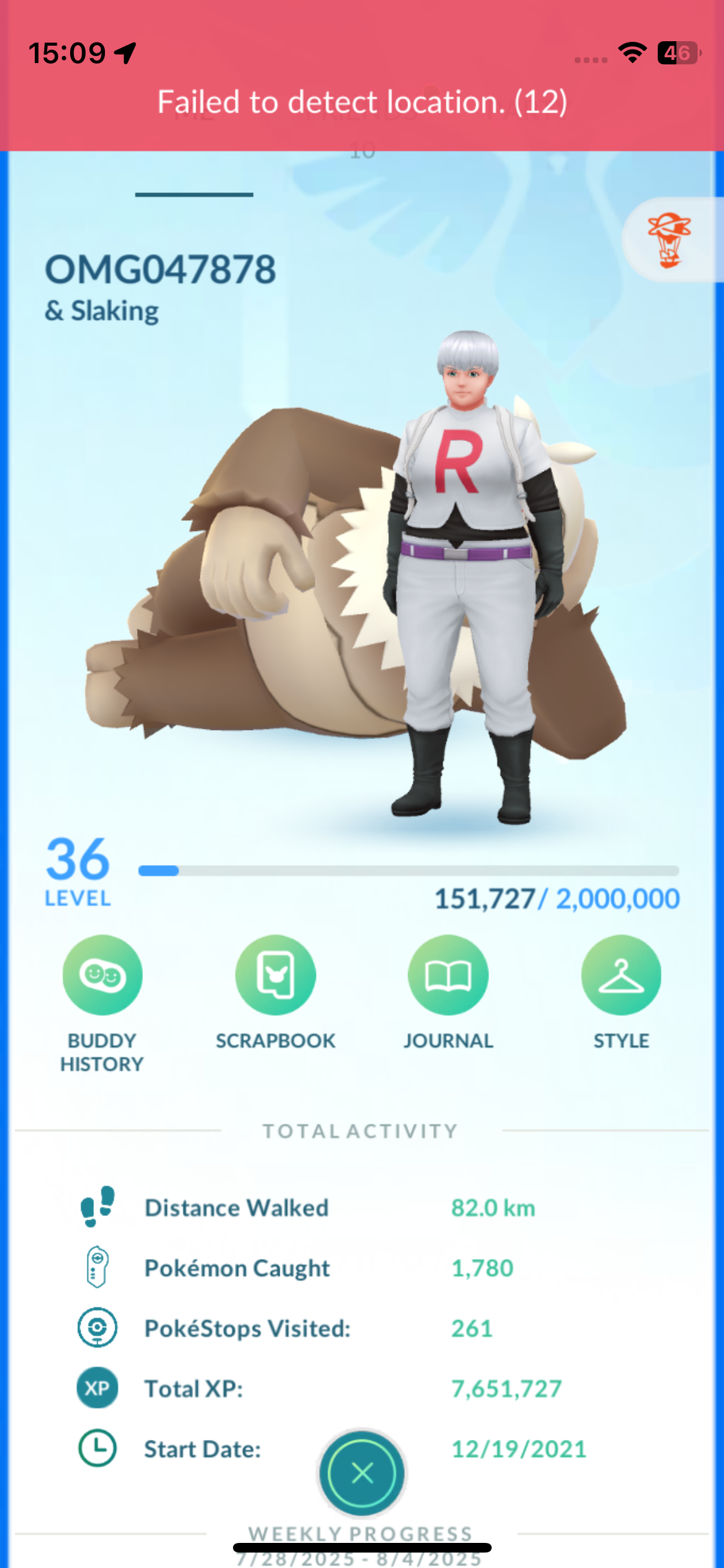Open the Scrapbook
Screen dimensions: 724x1568
[275, 975]
